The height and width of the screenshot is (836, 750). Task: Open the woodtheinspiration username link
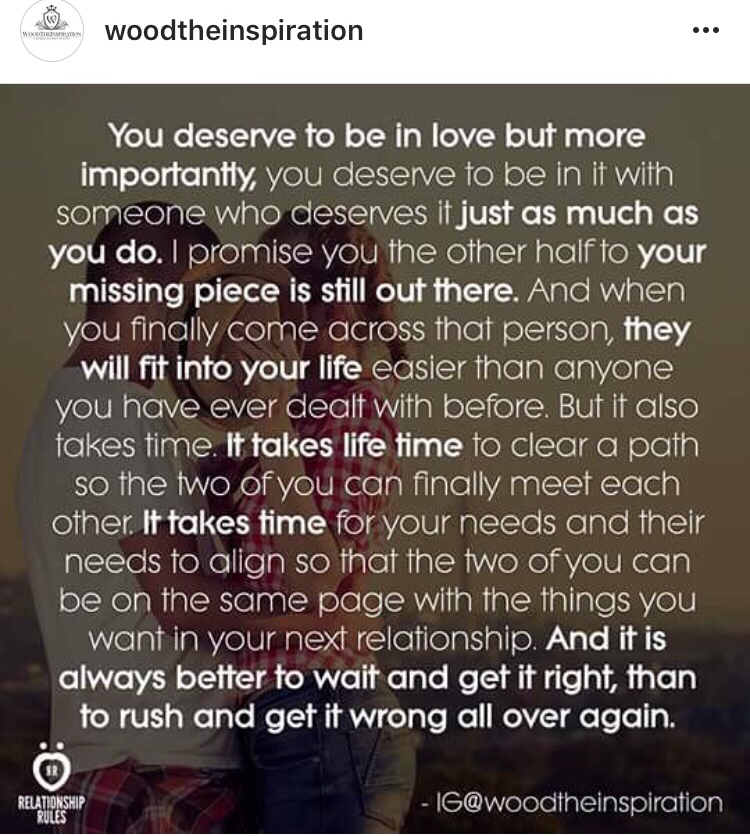click(x=233, y=31)
